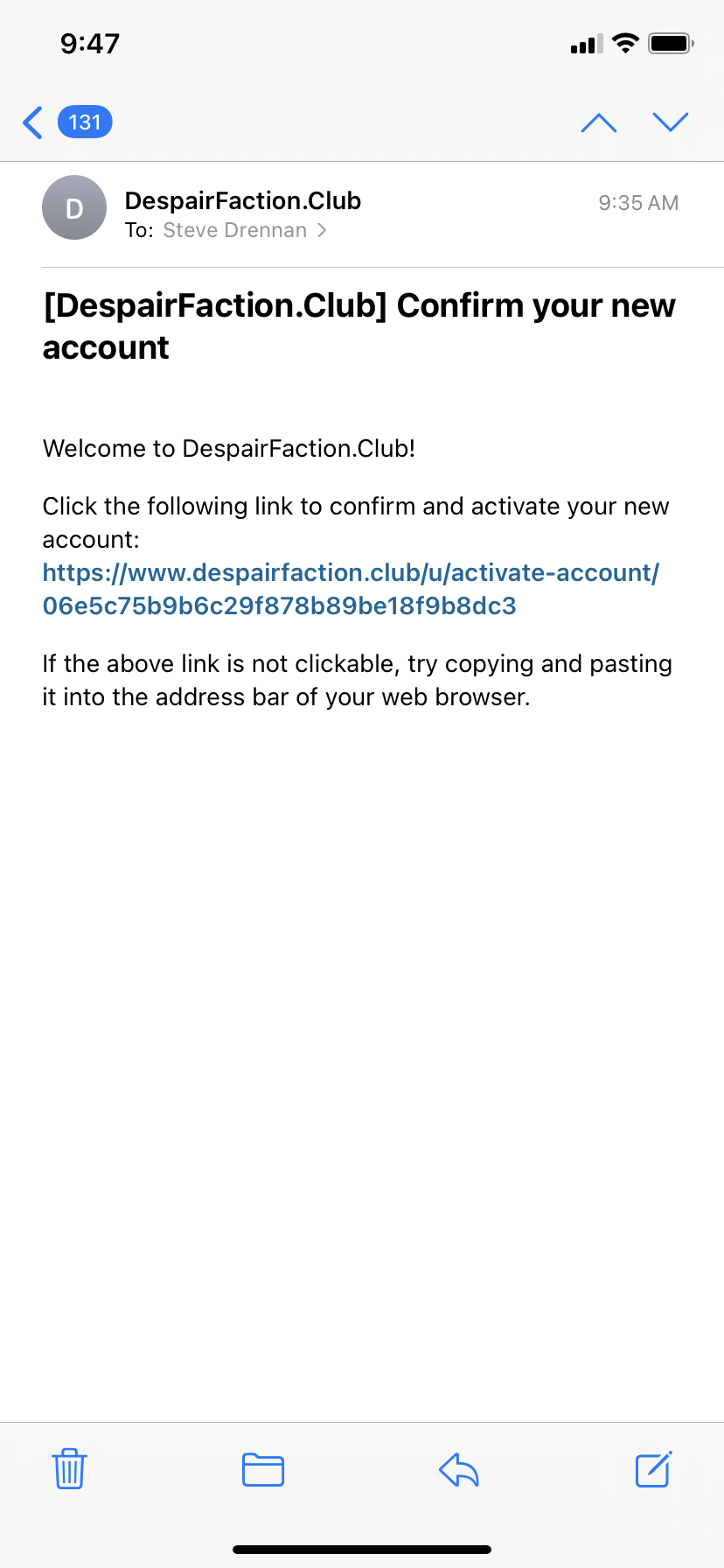Delete this email with the trash icon

[70, 1469]
